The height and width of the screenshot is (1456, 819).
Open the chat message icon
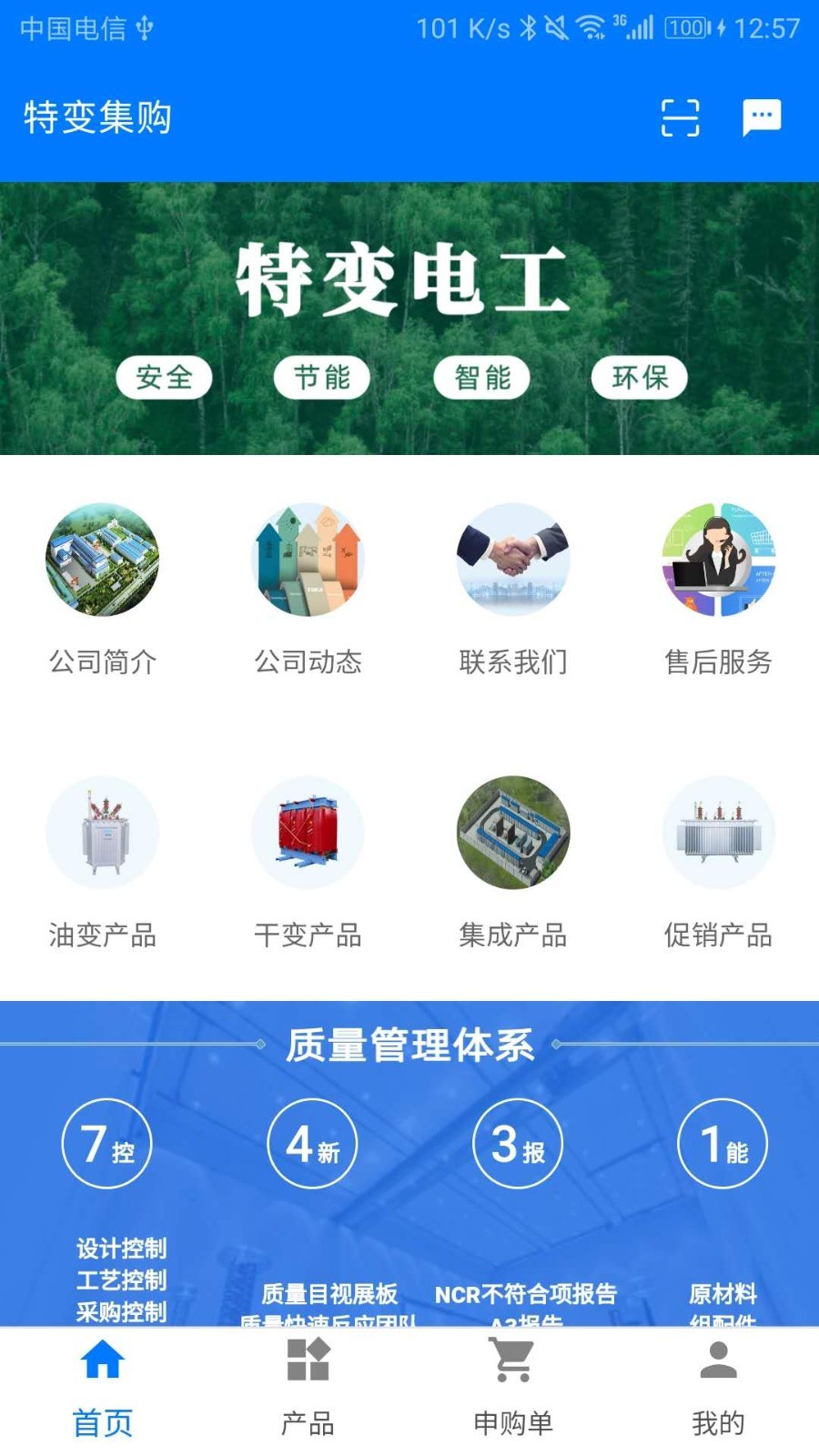[763, 116]
